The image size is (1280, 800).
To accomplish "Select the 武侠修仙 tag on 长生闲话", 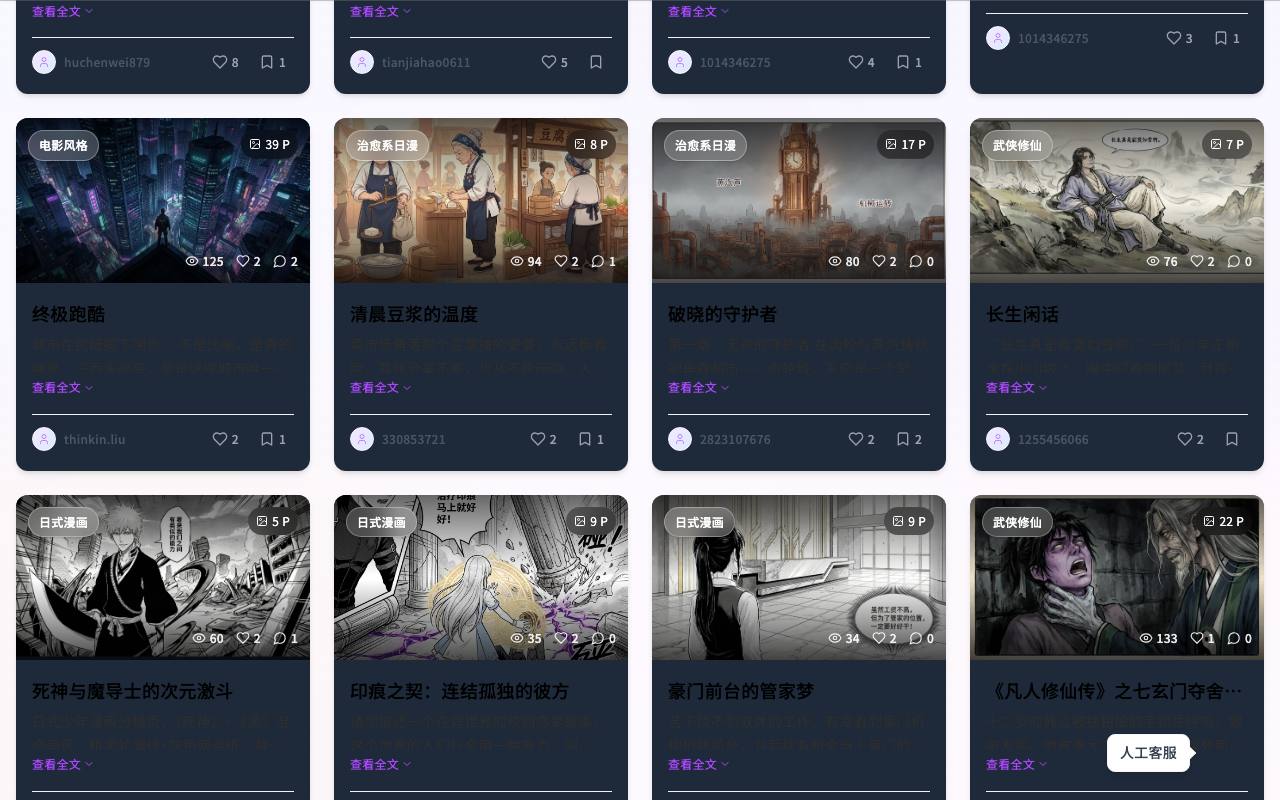I will [x=1017, y=145].
